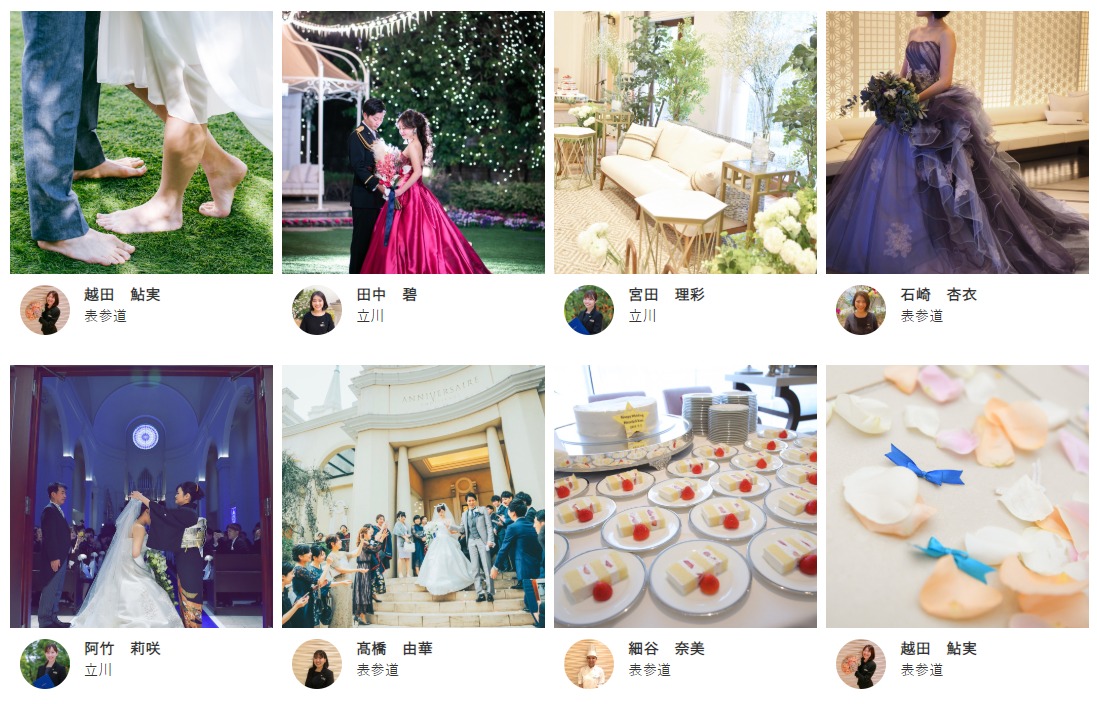View author 宮田 理彩 profile

click(x=666, y=295)
